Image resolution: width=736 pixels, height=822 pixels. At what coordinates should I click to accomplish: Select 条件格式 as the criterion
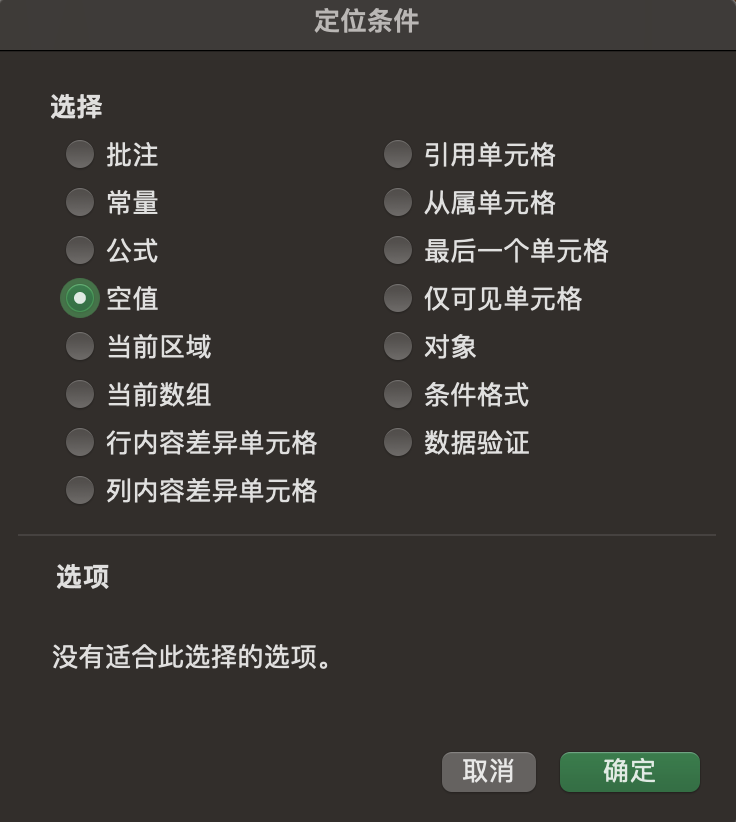point(398,394)
